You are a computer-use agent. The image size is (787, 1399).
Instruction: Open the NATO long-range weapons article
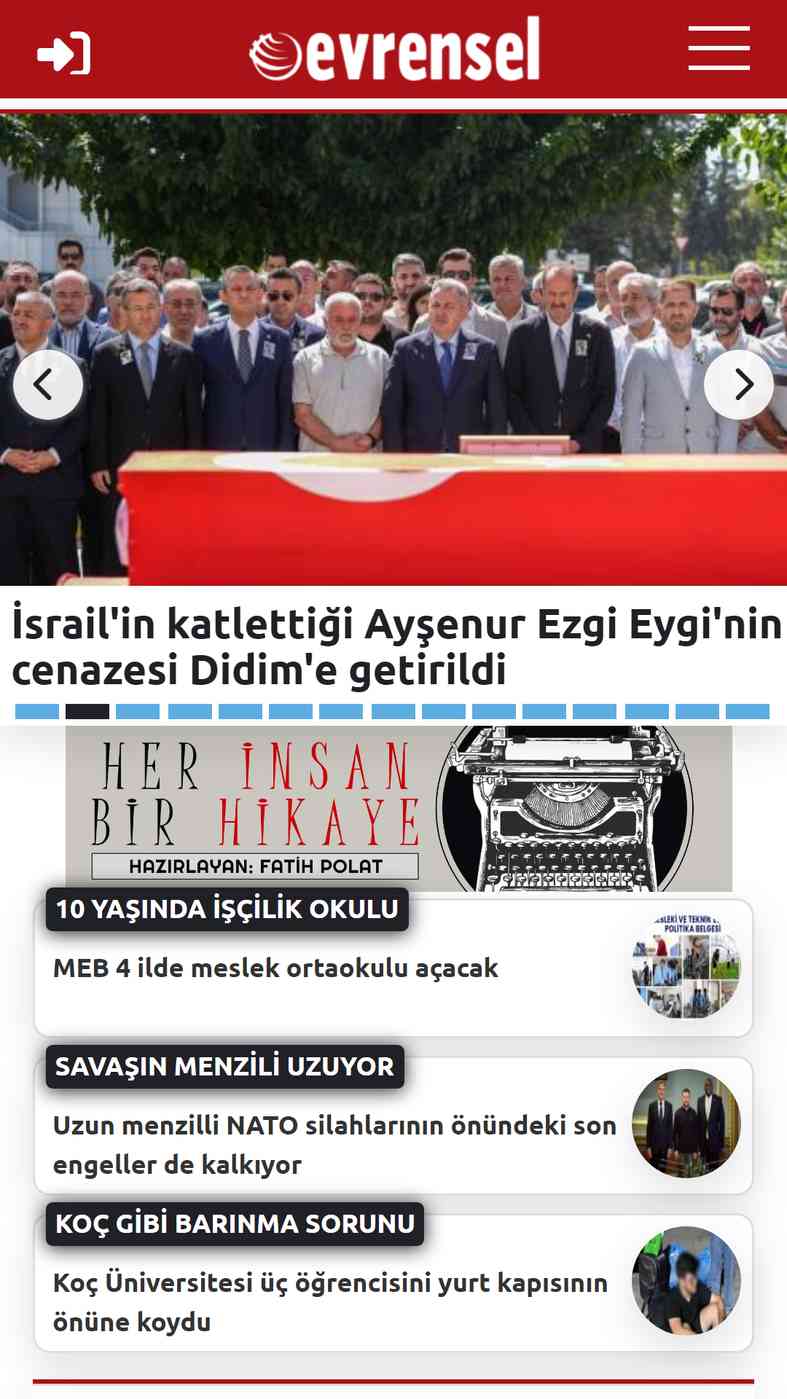tap(393, 1126)
